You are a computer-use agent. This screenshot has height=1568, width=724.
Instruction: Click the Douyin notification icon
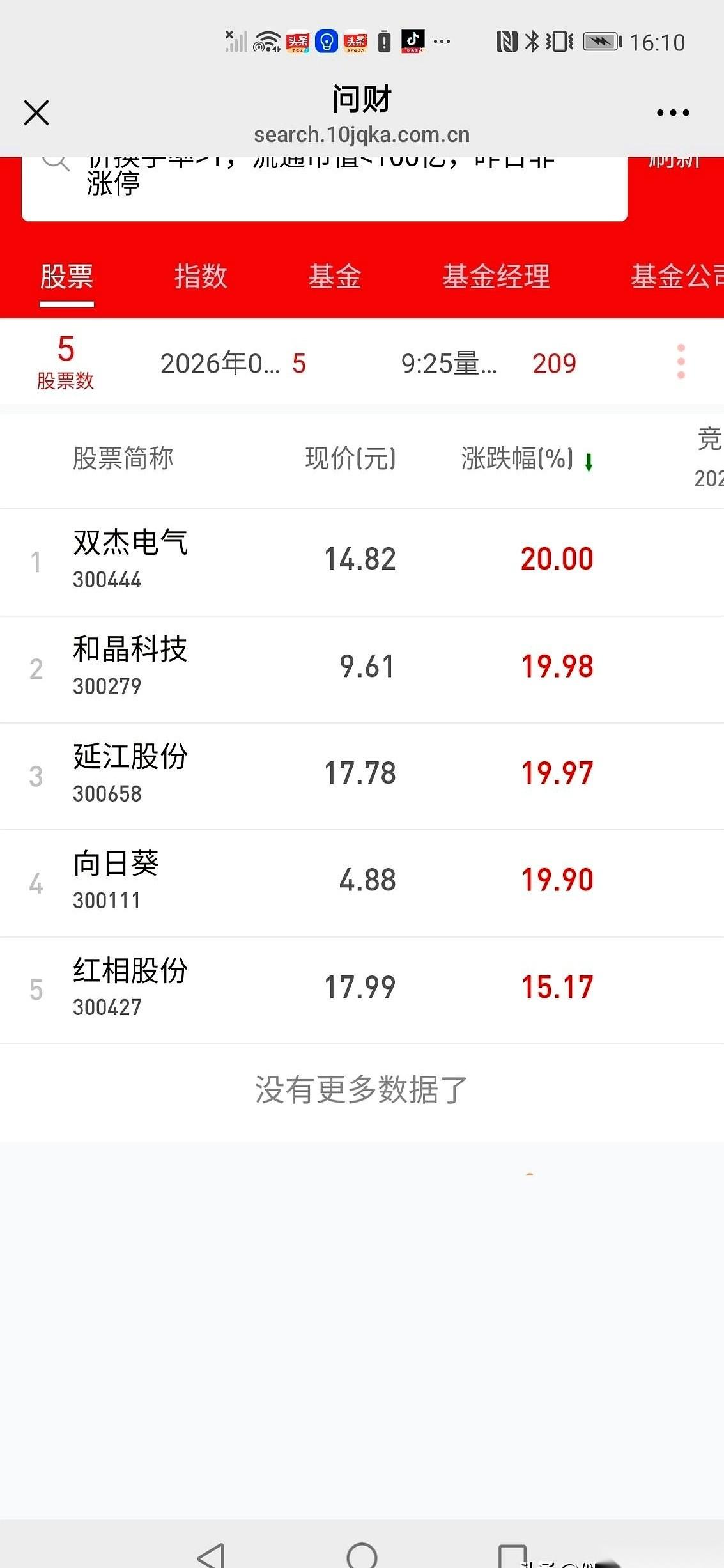point(412,40)
